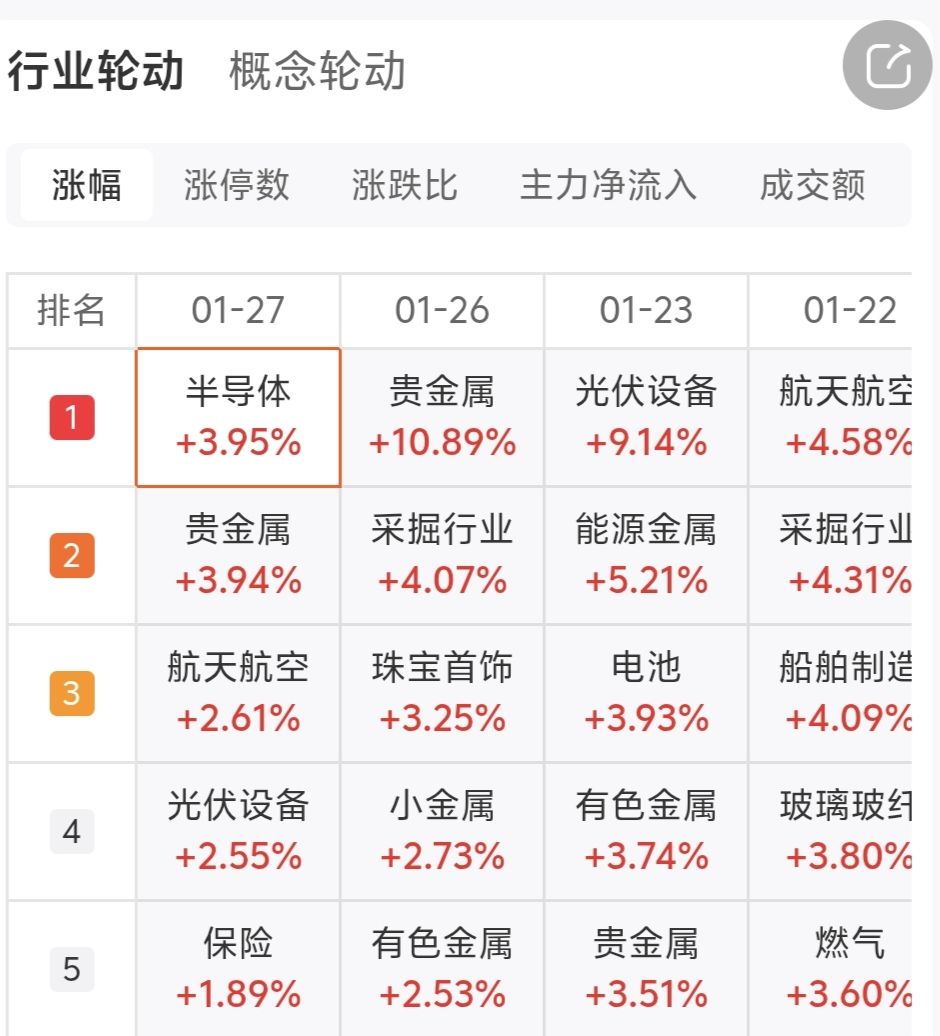Image resolution: width=940 pixels, height=1036 pixels.
Task: Select the 涨幅 filter
Action: (x=87, y=185)
